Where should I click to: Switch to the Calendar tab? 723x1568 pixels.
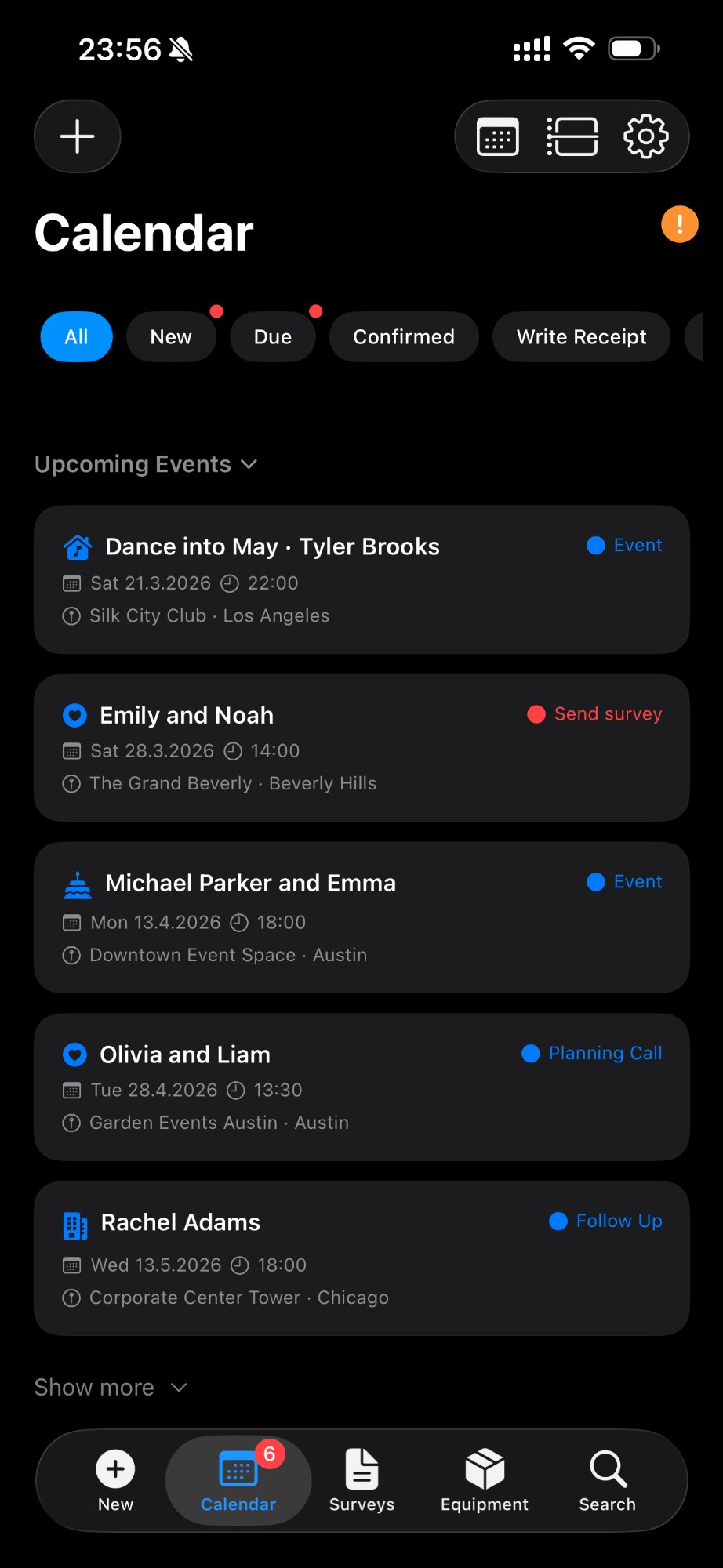238,1480
